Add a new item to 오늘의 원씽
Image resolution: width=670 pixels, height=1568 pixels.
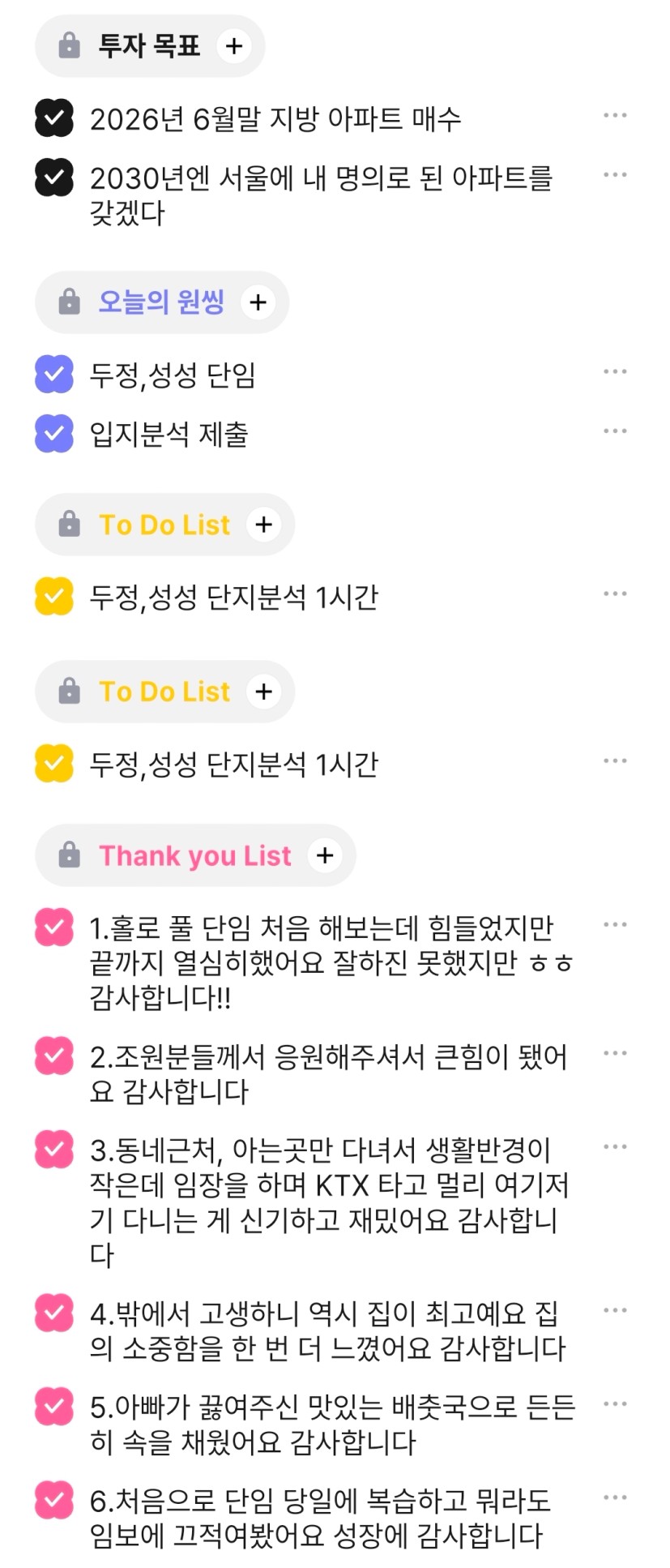[258, 302]
